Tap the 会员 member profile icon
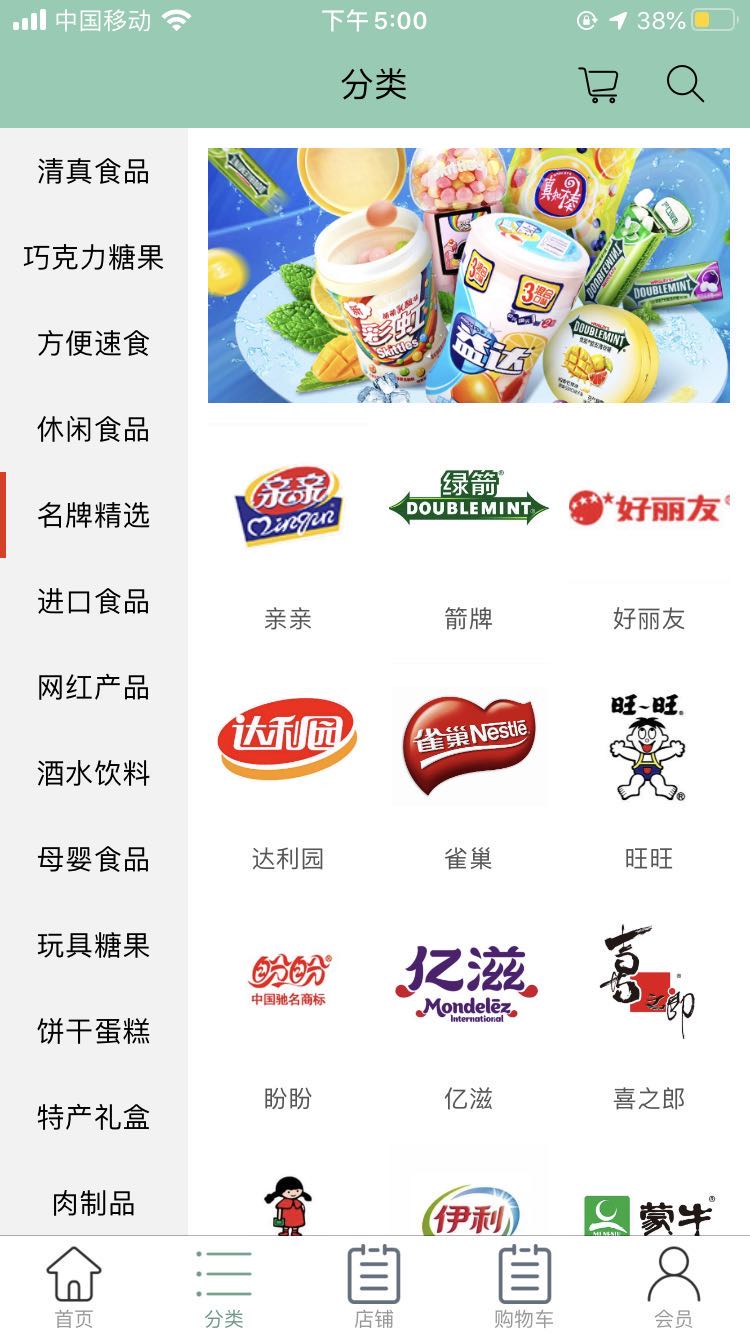Viewport: 750px width, 1334px height. click(x=674, y=1271)
